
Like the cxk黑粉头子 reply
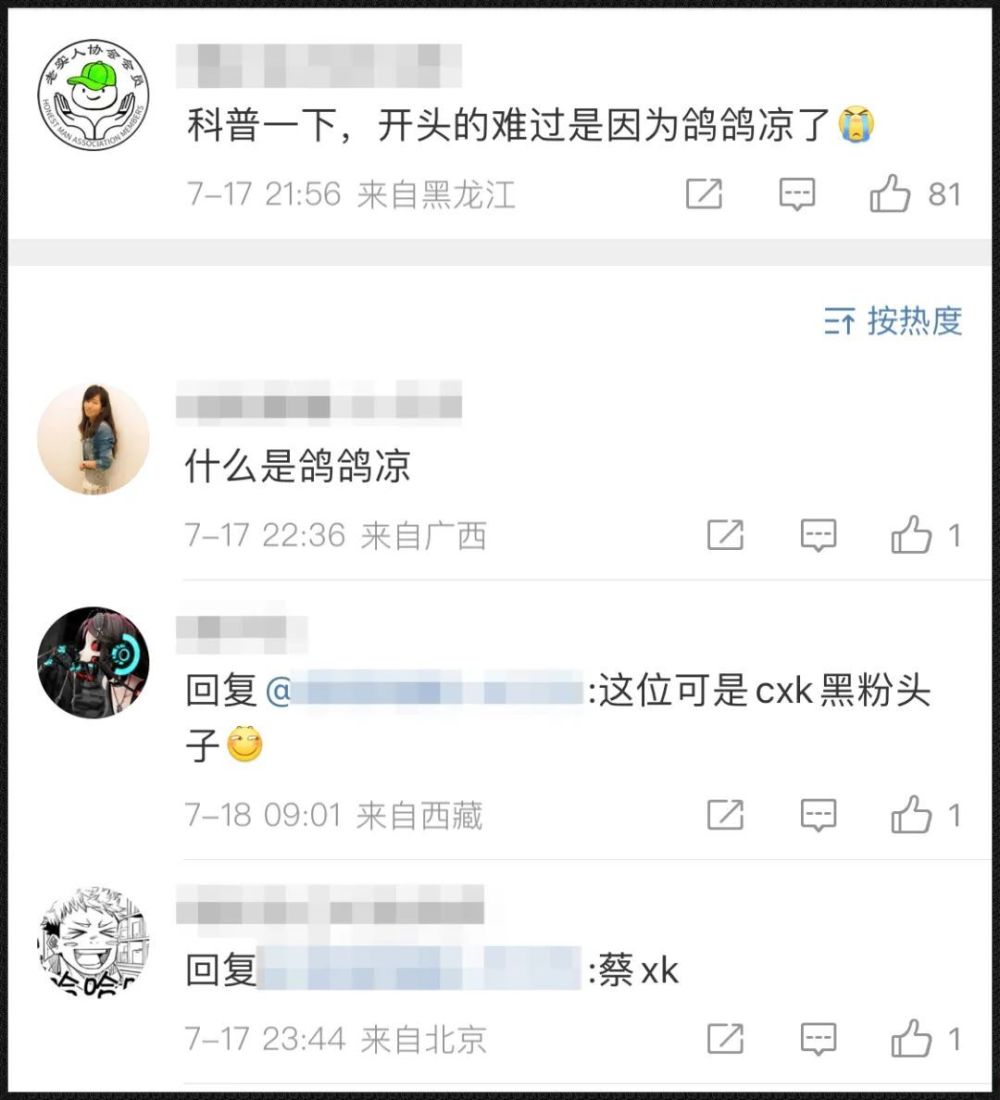coord(911,815)
